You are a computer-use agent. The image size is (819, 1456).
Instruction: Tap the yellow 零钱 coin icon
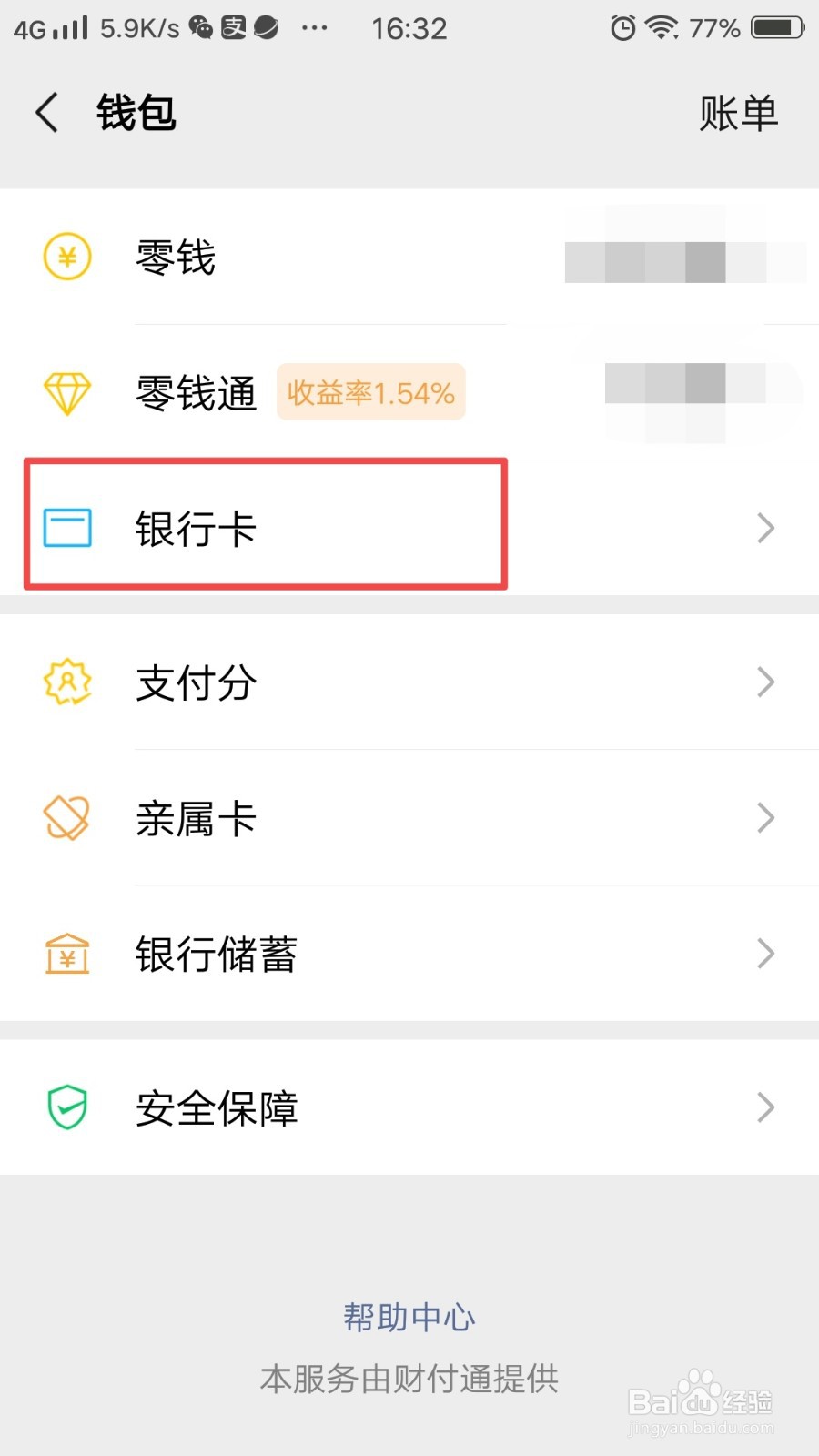66,258
